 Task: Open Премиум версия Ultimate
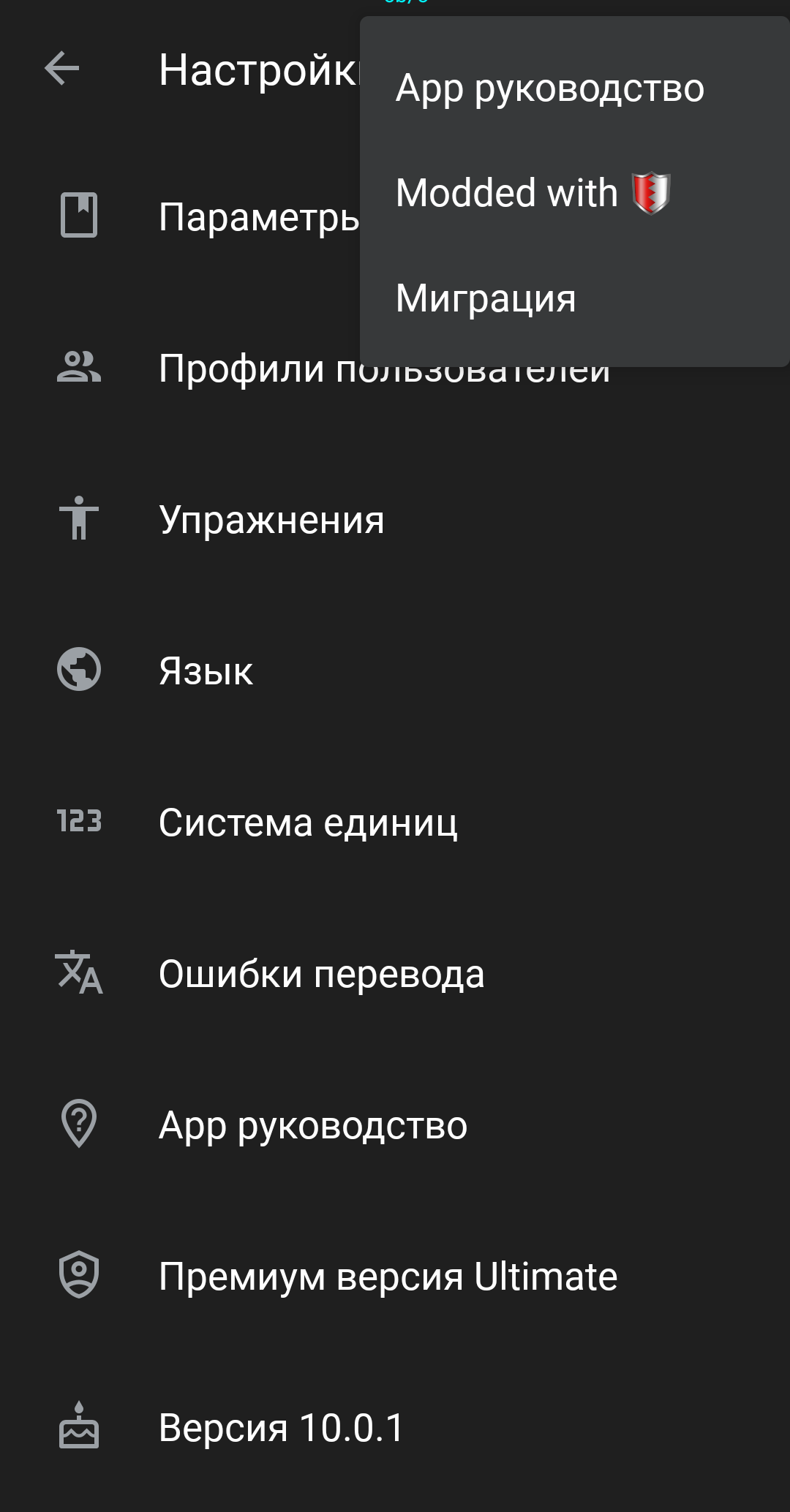click(395, 1276)
